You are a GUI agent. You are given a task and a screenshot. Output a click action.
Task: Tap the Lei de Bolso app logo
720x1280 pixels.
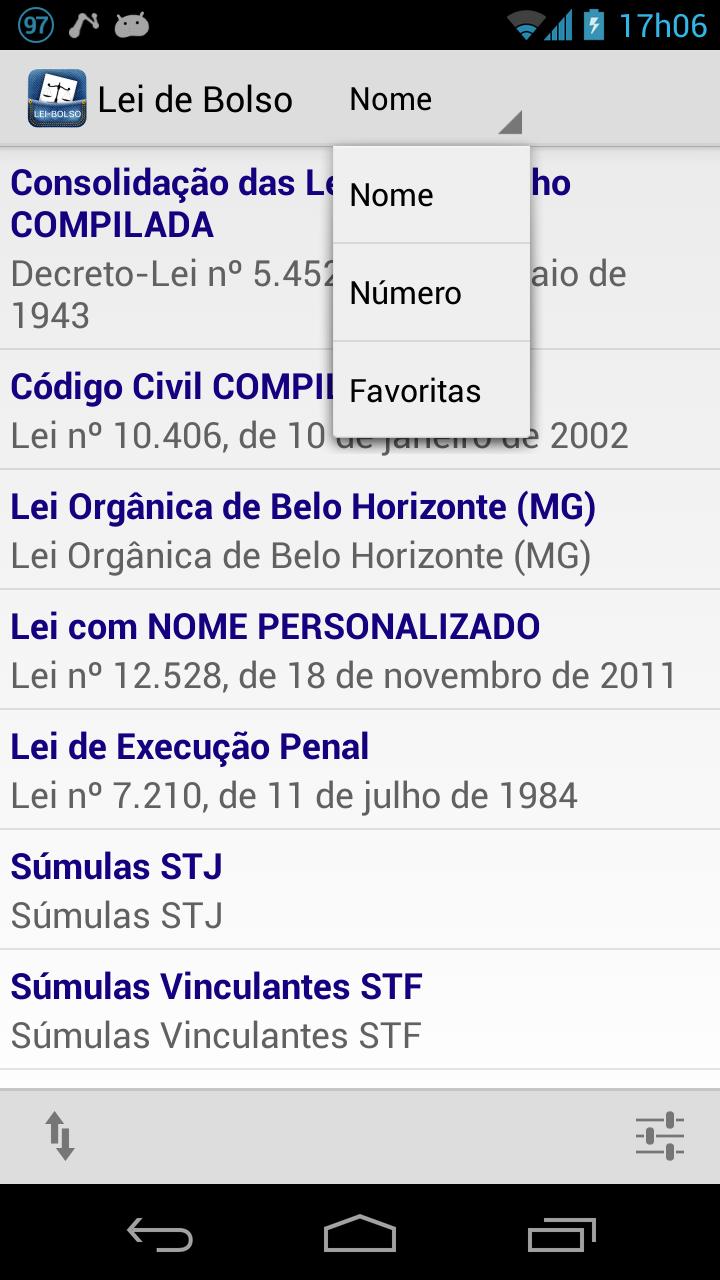tap(56, 97)
